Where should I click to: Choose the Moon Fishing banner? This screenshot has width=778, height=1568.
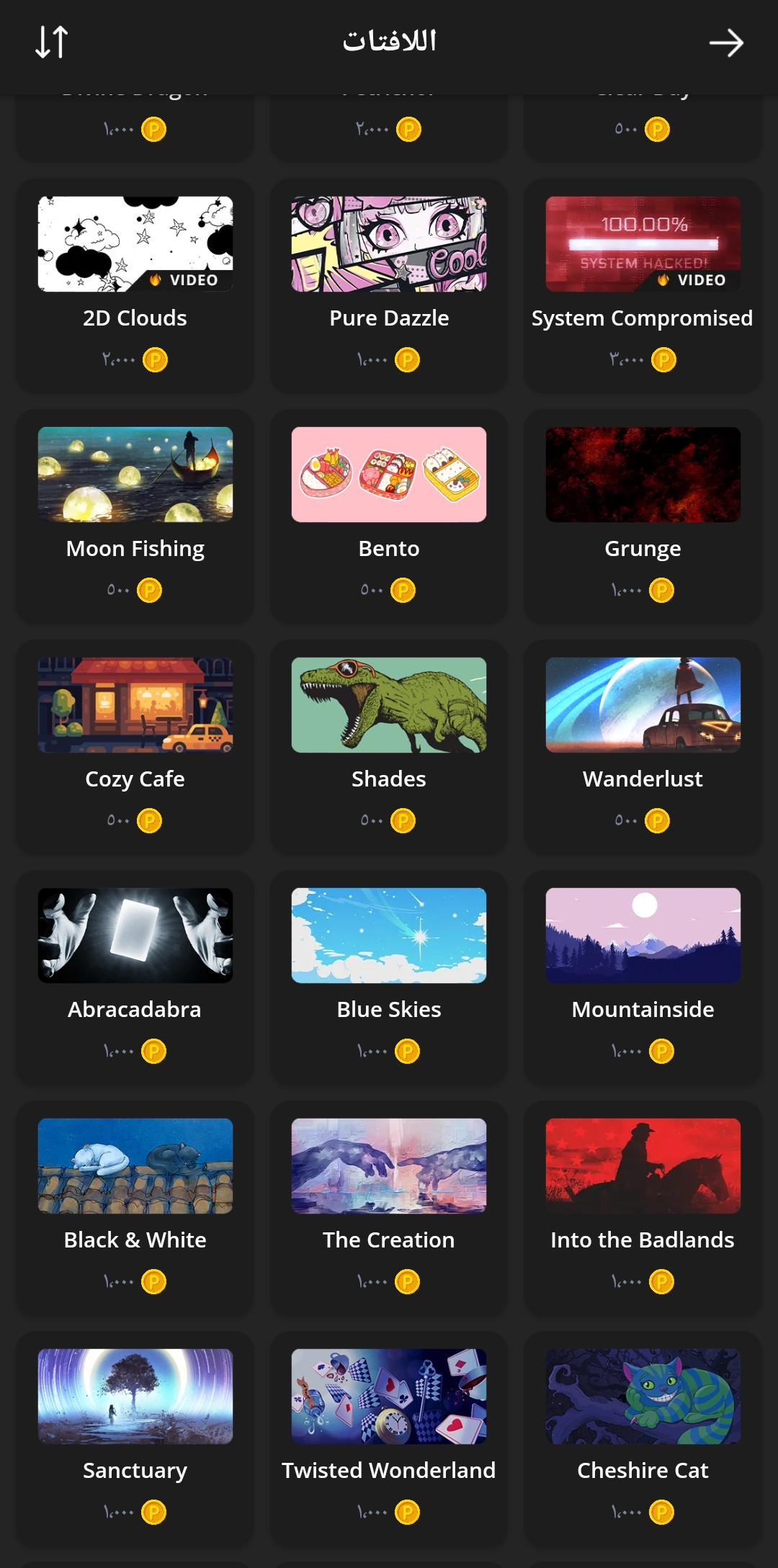[135, 475]
